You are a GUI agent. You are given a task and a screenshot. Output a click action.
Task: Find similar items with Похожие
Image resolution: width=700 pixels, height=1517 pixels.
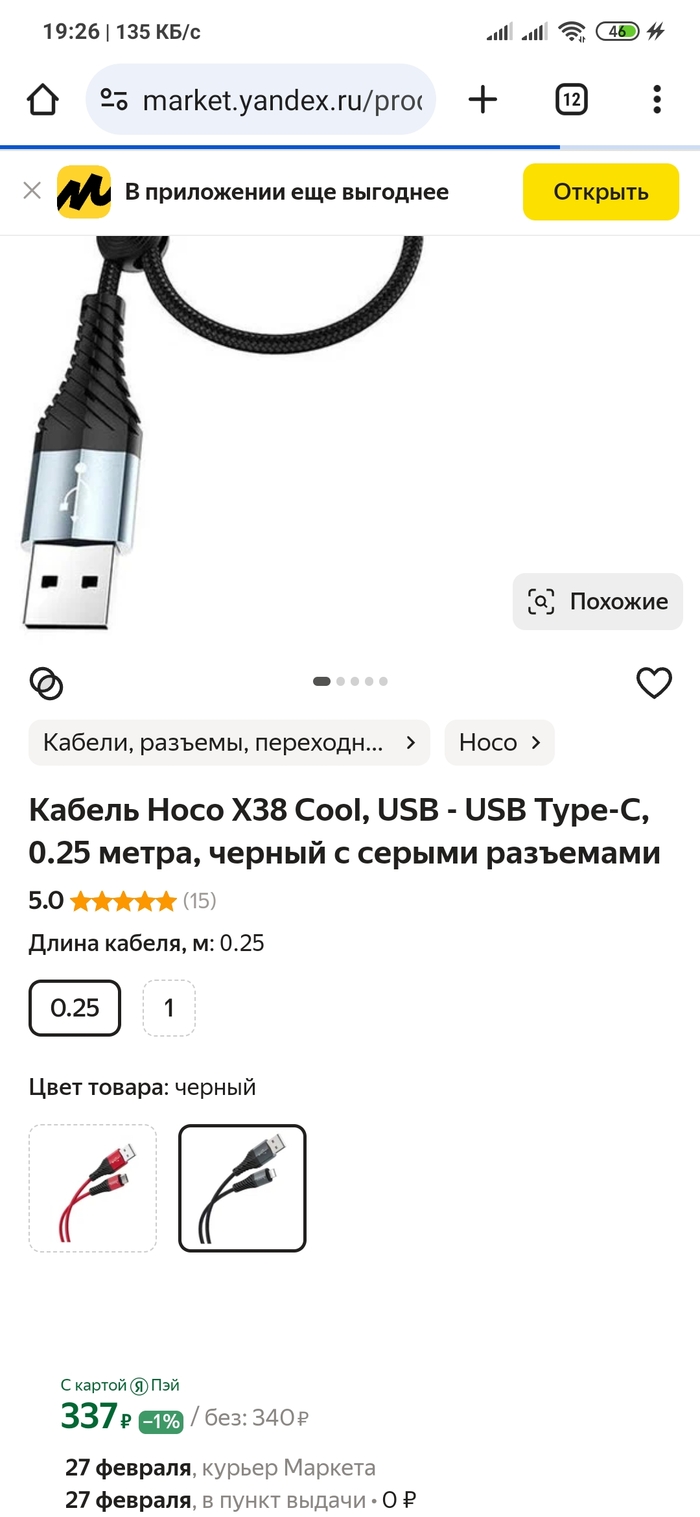pyautogui.click(x=598, y=601)
